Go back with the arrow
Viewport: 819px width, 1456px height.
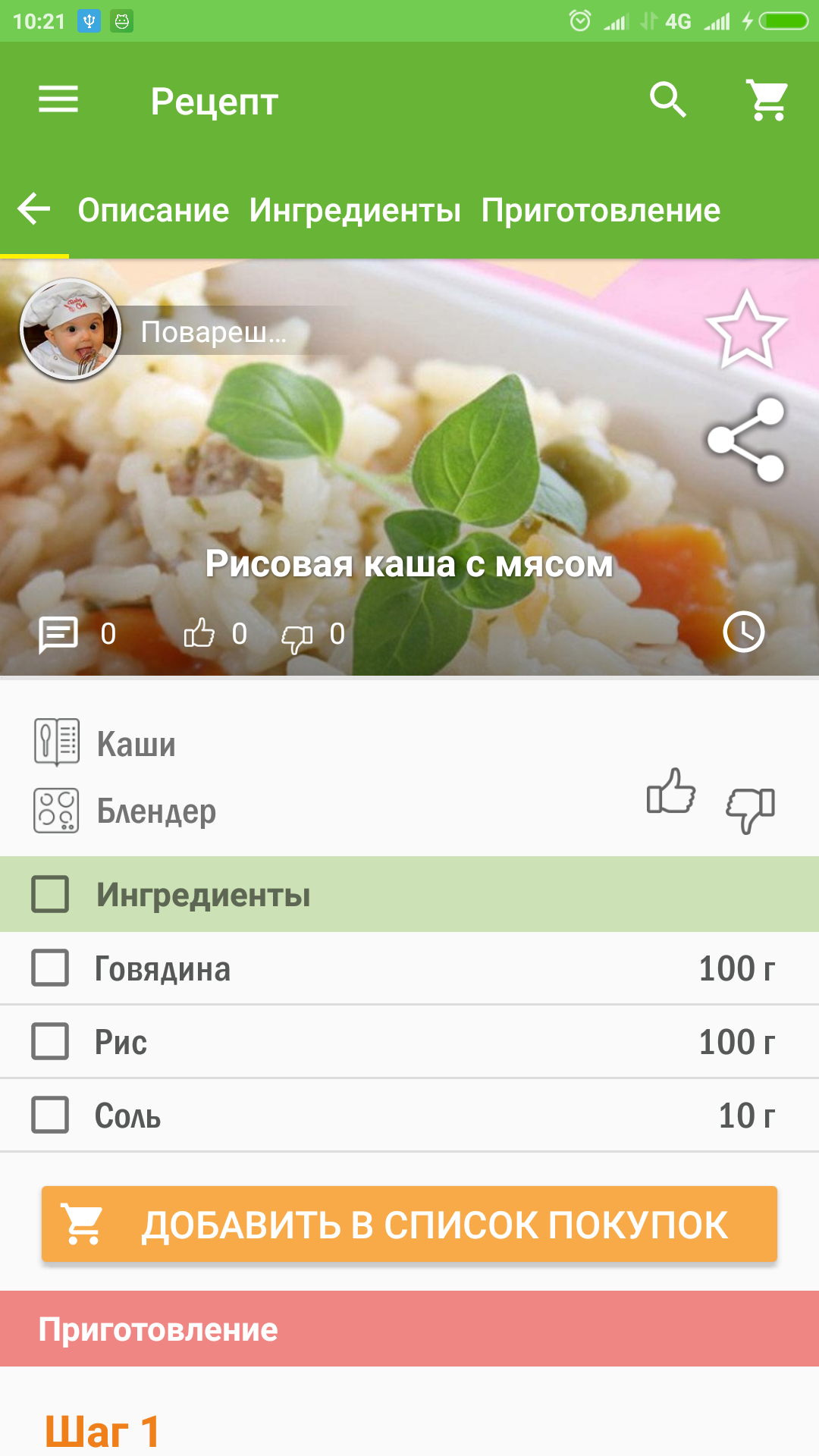[34, 209]
